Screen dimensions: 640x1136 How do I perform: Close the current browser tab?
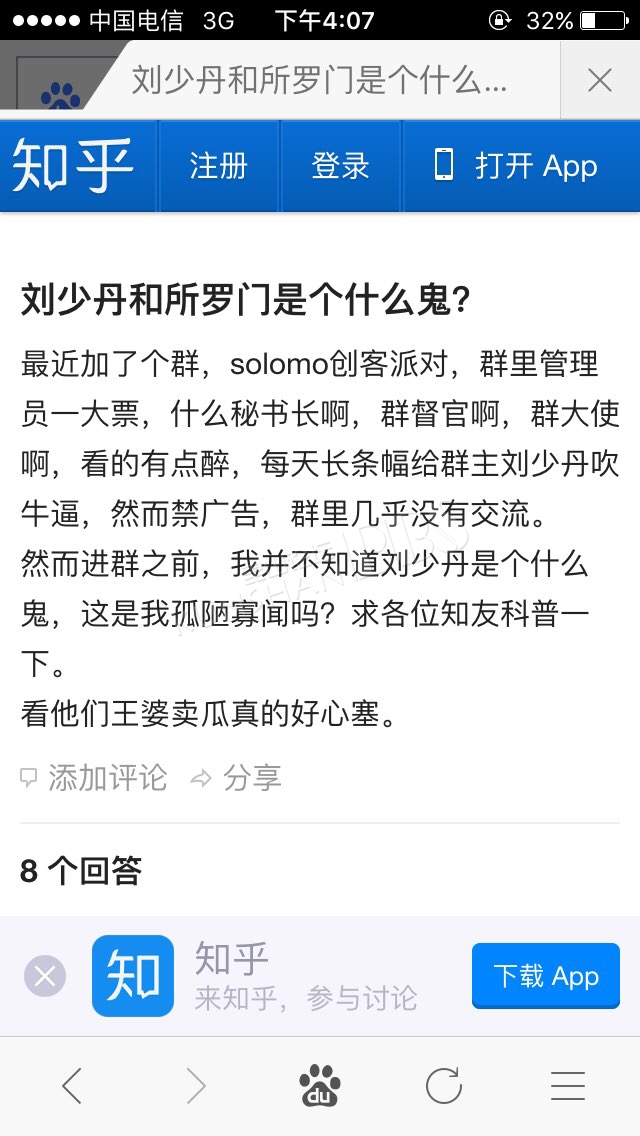[x=600, y=80]
